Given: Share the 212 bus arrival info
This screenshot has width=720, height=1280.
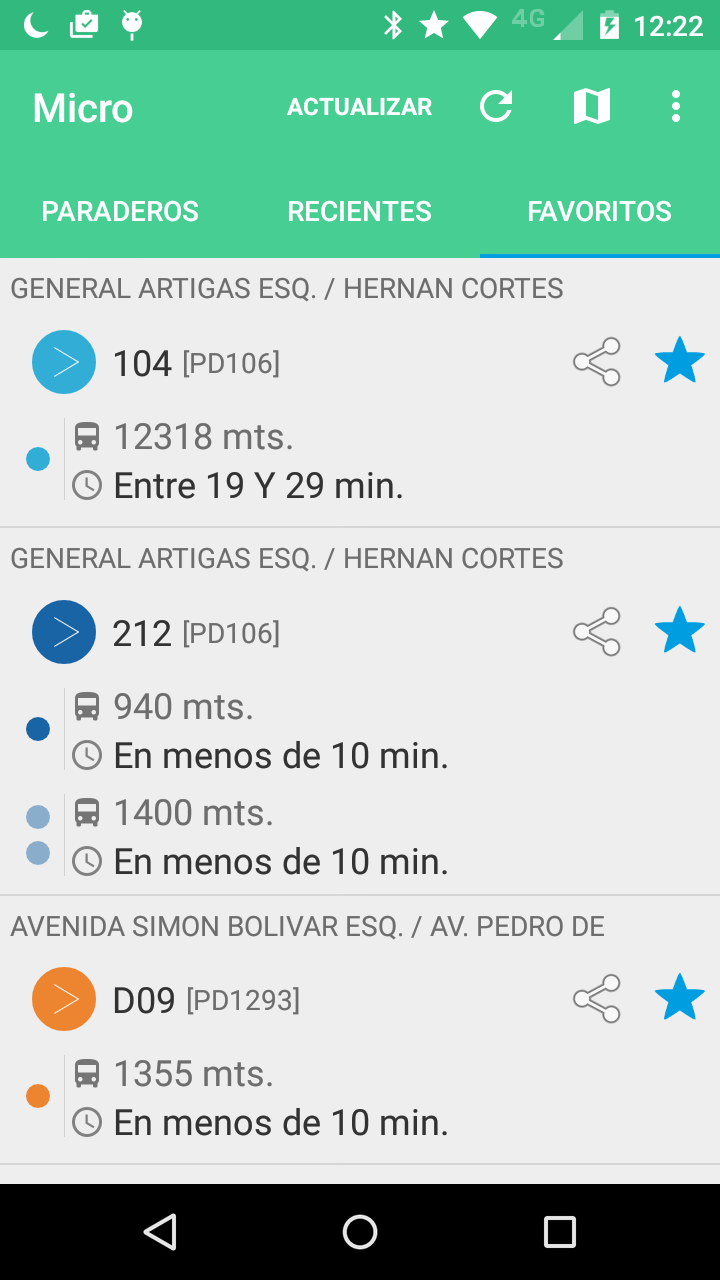Looking at the screenshot, I should (597, 632).
